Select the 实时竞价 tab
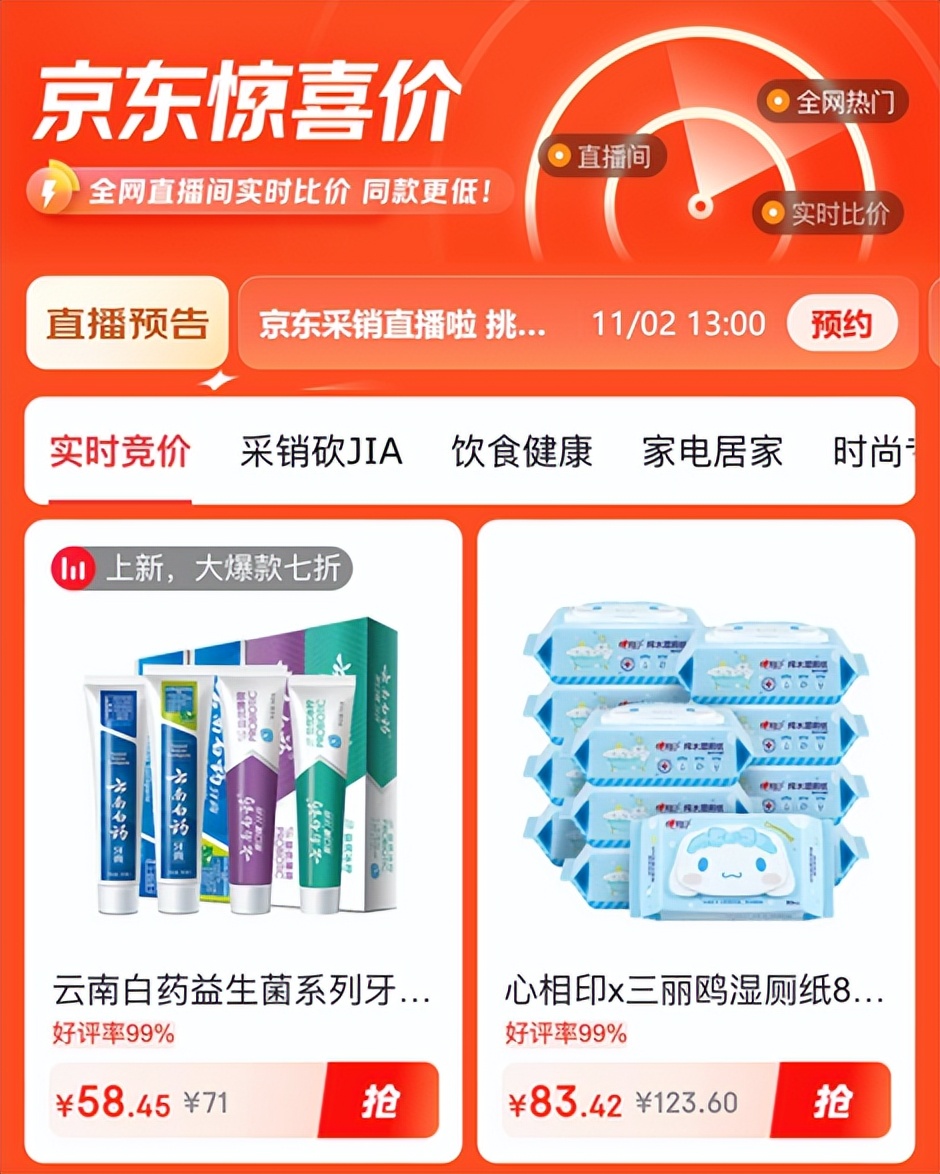The height and width of the screenshot is (1174, 940). tap(120, 452)
